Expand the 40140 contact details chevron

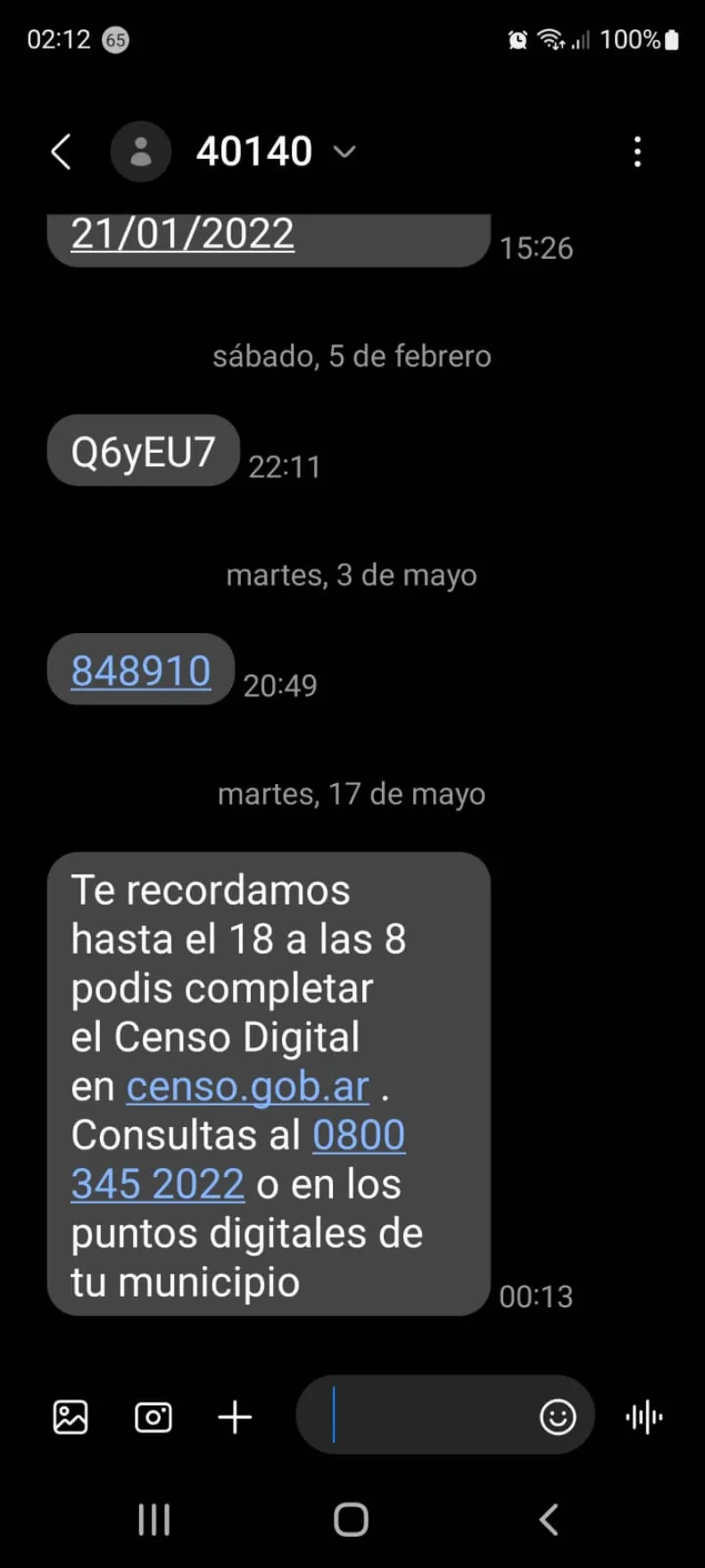coord(344,152)
